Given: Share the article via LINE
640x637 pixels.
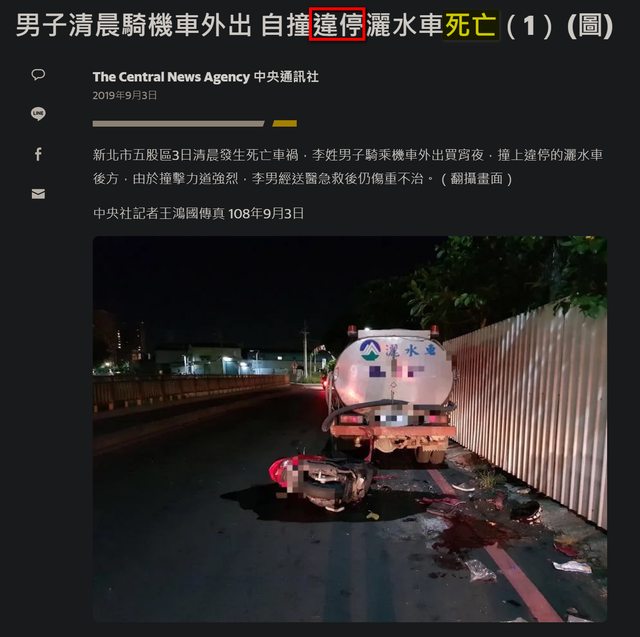Looking at the screenshot, I should click(x=38, y=114).
